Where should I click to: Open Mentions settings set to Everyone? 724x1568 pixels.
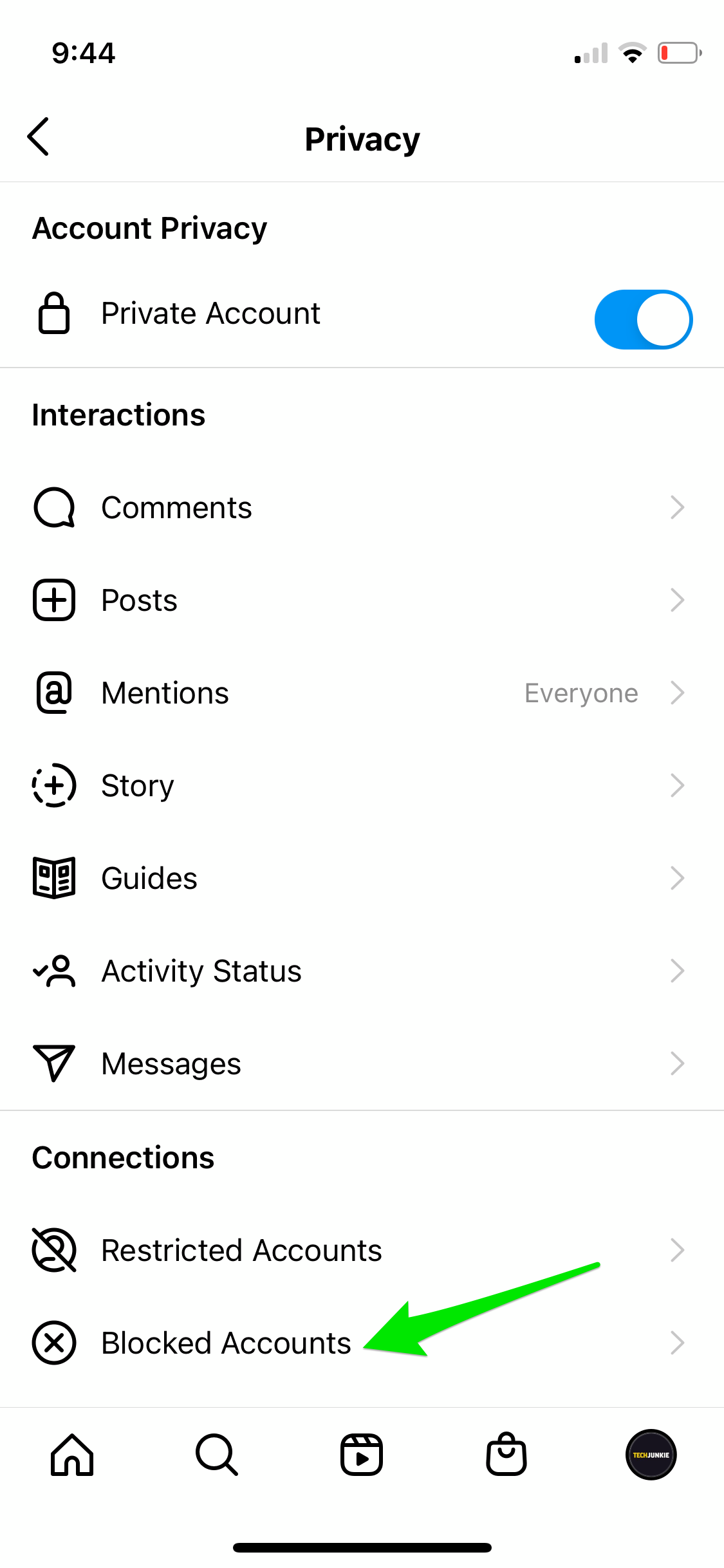click(362, 693)
